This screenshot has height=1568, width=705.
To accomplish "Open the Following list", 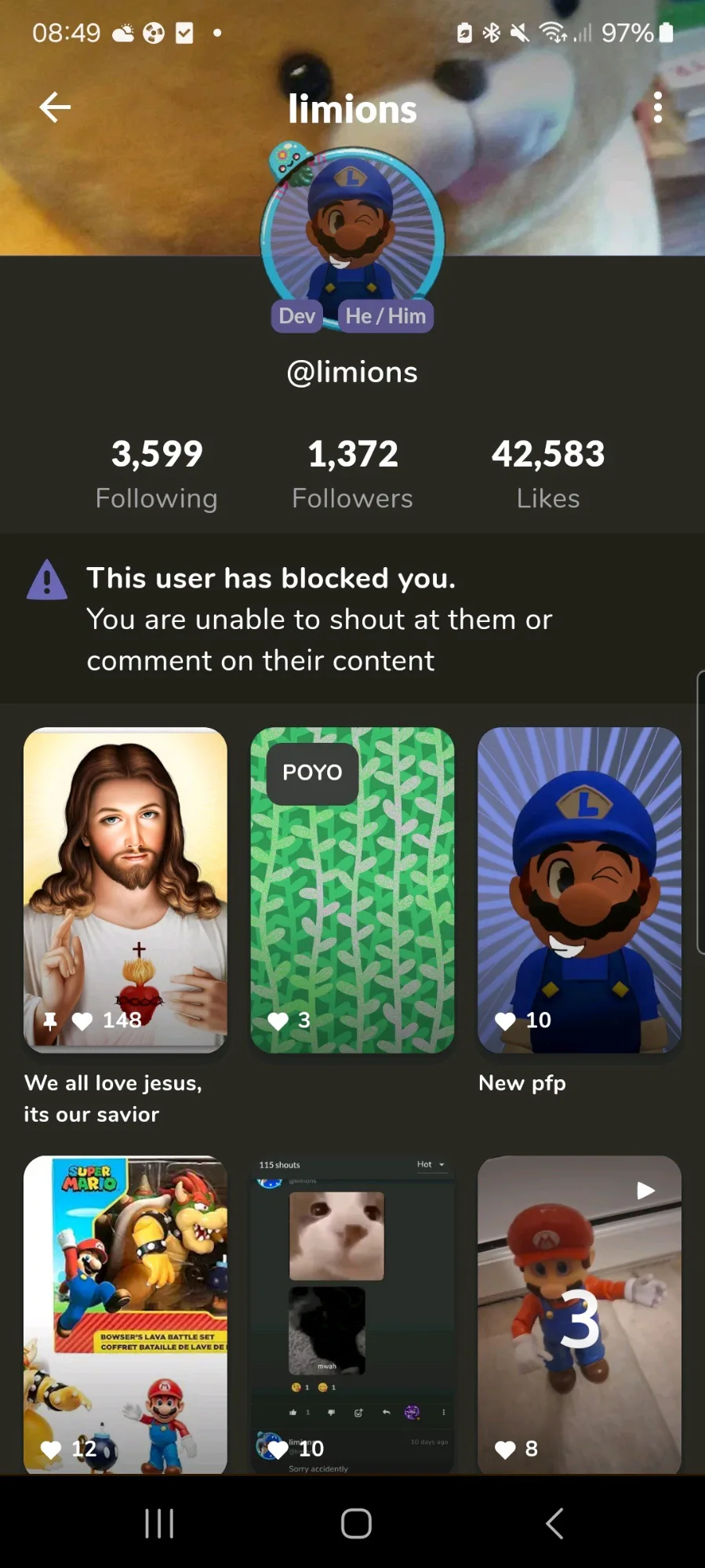I will tap(157, 474).
